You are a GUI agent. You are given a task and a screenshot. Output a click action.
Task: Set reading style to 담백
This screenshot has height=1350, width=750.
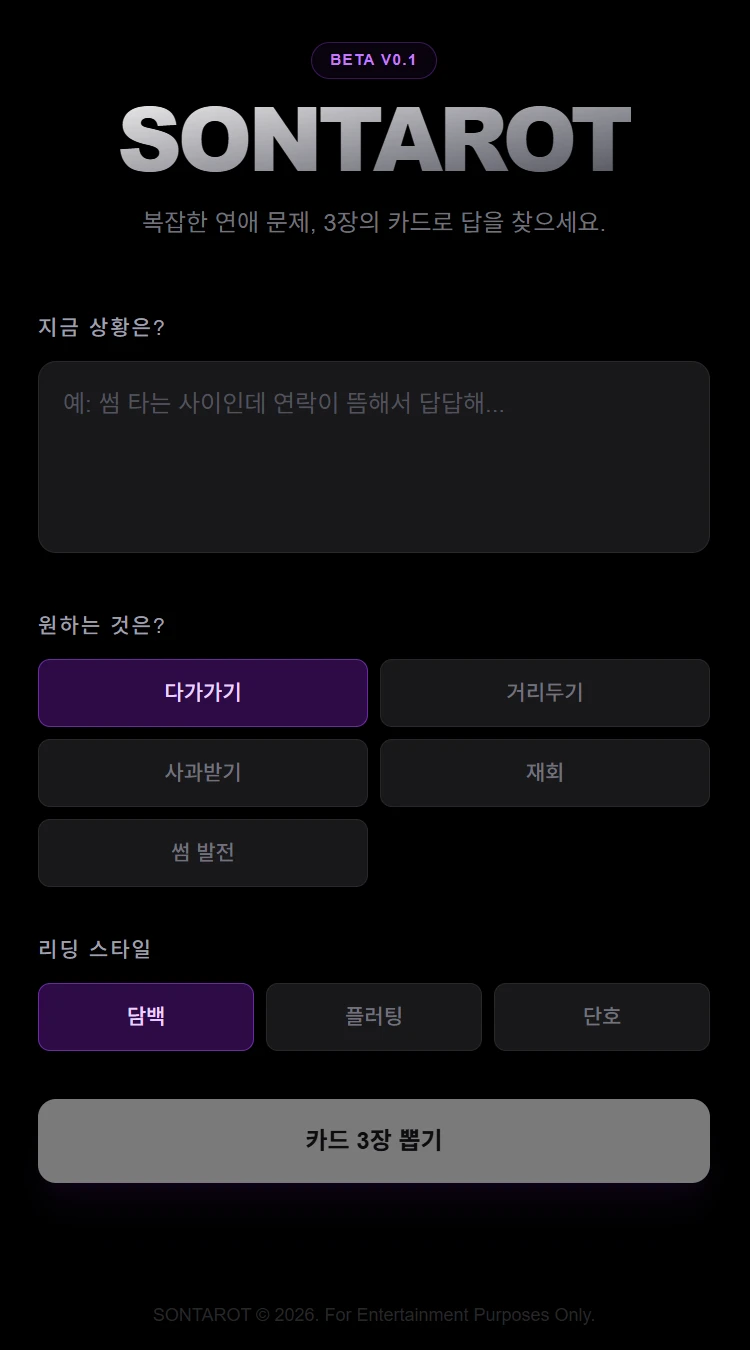146,1017
